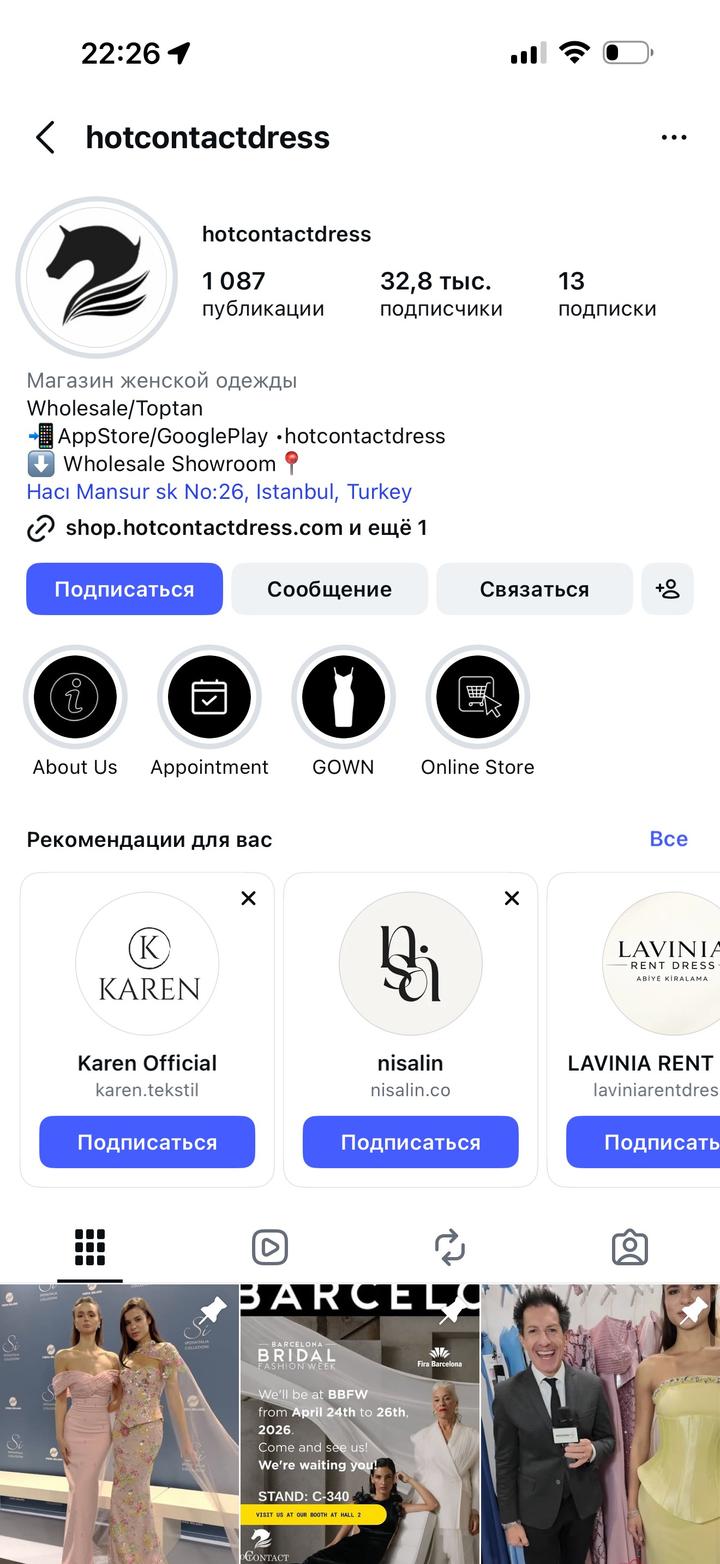720x1564 pixels.
Task: Show all recommendations via Все
Action: pyautogui.click(x=668, y=839)
